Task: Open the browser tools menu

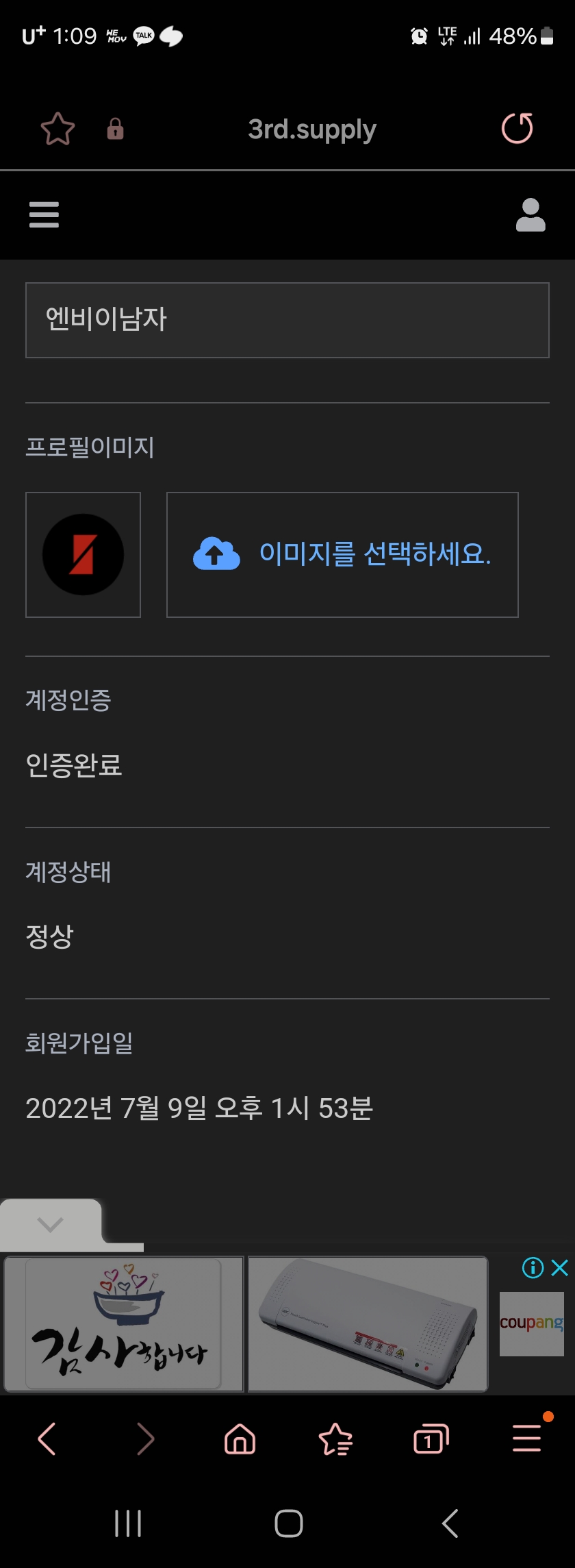Action: [527, 1438]
